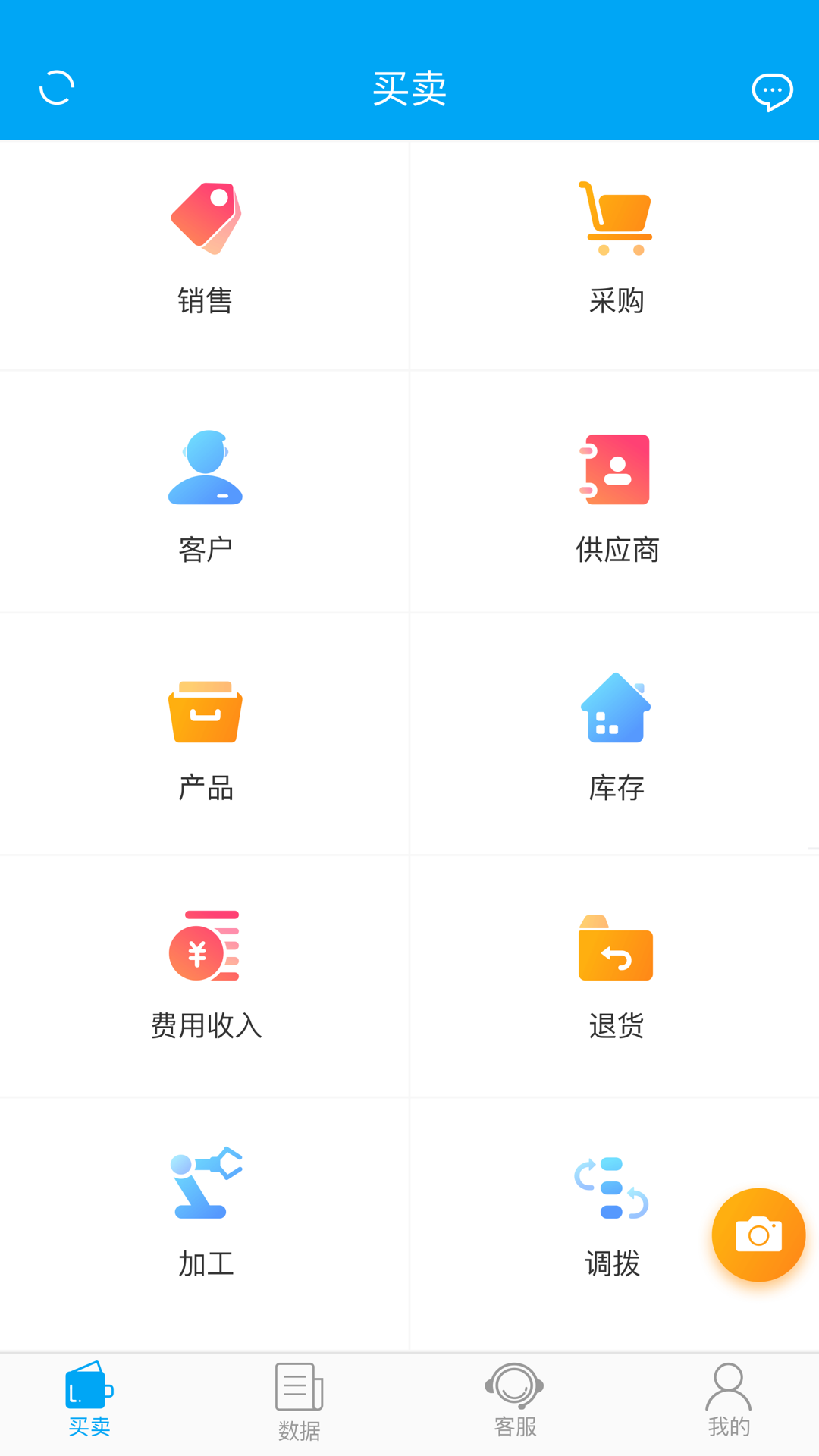Open the 采购 purchasing module
Viewport: 819px width, 1456px height.
(616, 250)
